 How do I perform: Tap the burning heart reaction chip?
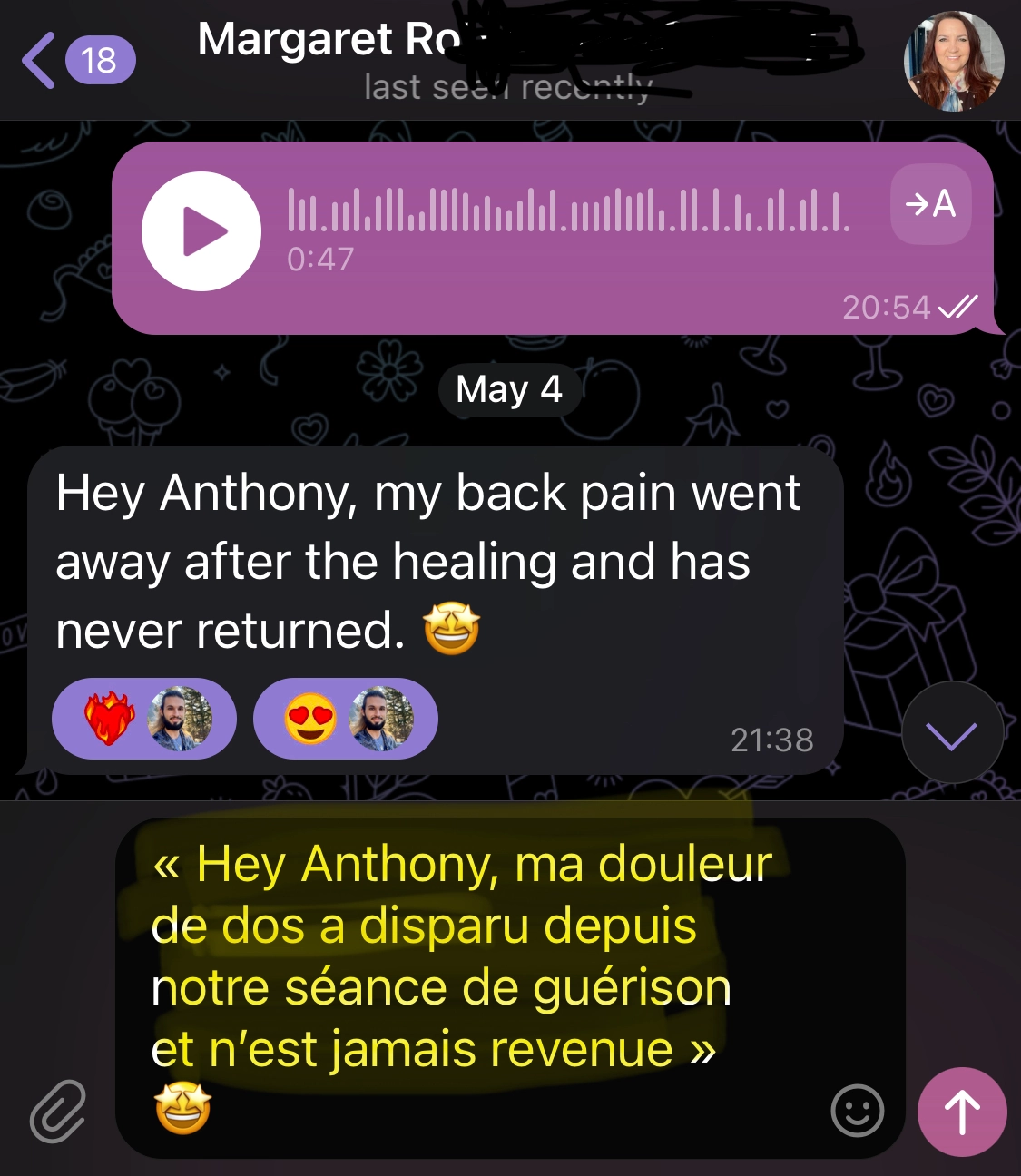pyautogui.click(x=144, y=719)
